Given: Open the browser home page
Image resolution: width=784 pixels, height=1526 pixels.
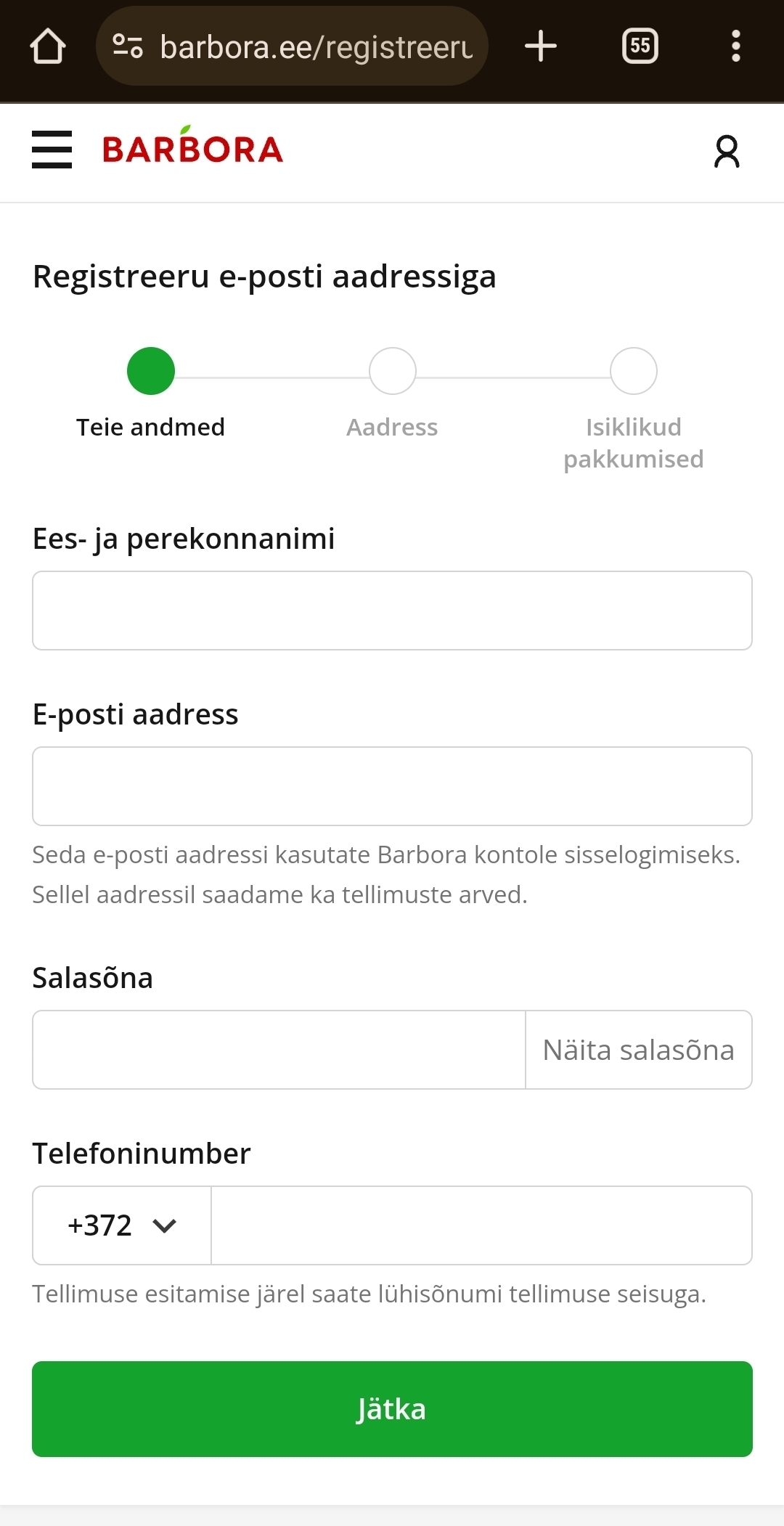Looking at the screenshot, I should pyautogui.click(x=48, y=46).
